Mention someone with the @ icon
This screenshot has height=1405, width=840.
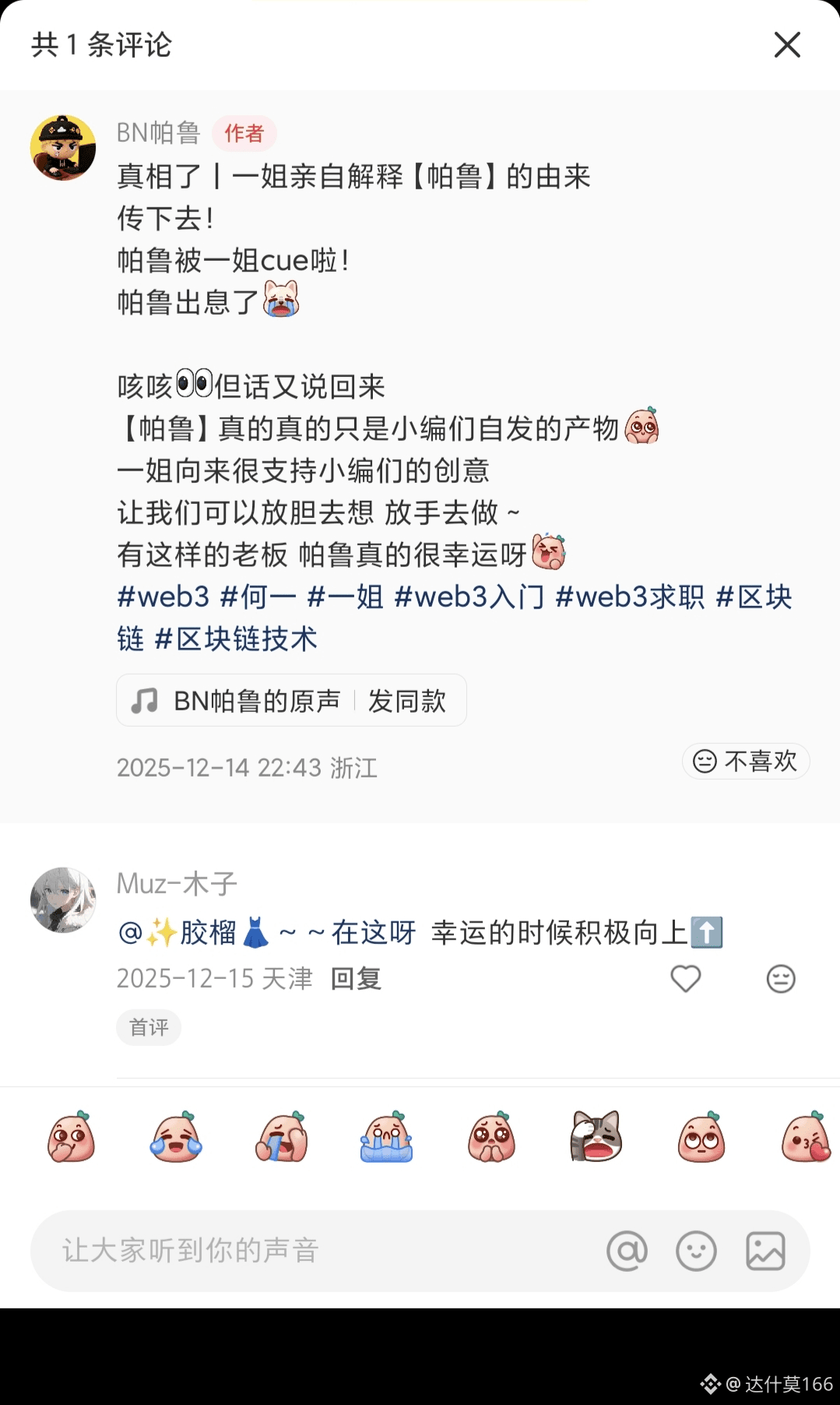point(627,1251)
